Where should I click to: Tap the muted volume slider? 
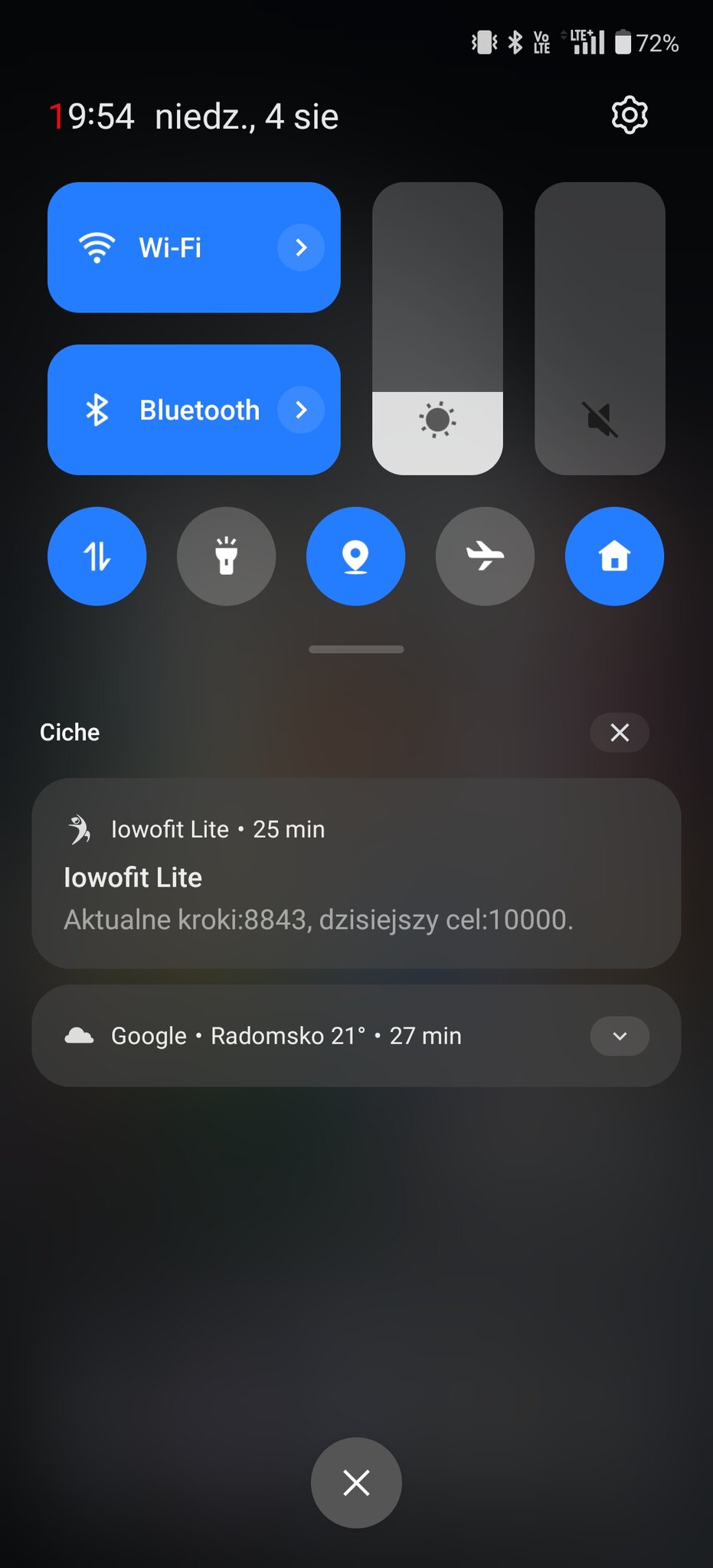(600, 329)
